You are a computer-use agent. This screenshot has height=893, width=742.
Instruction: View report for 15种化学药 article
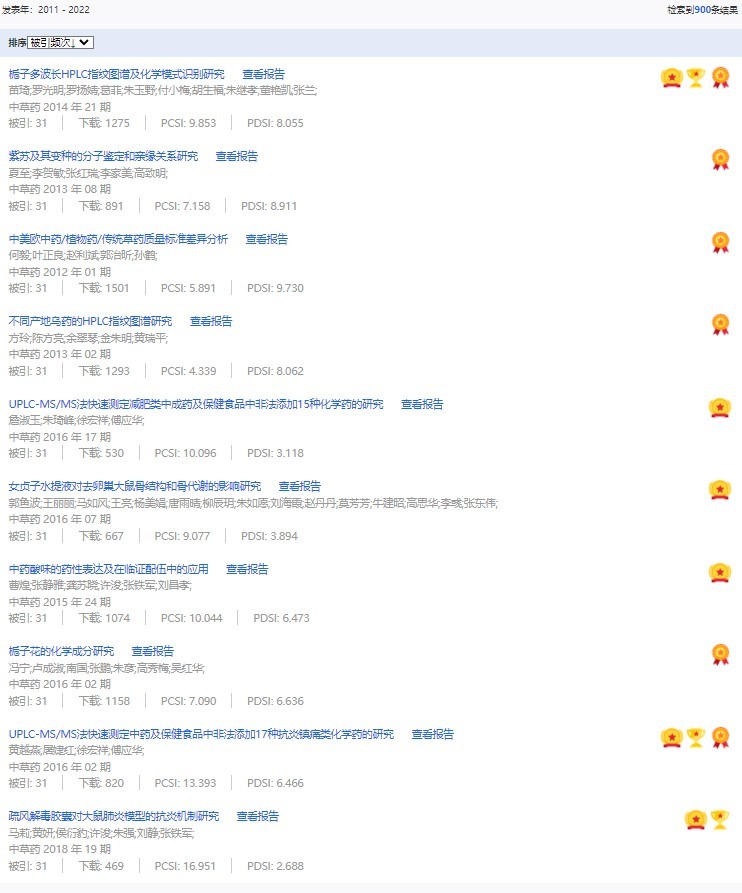click(x=422, y=404)
